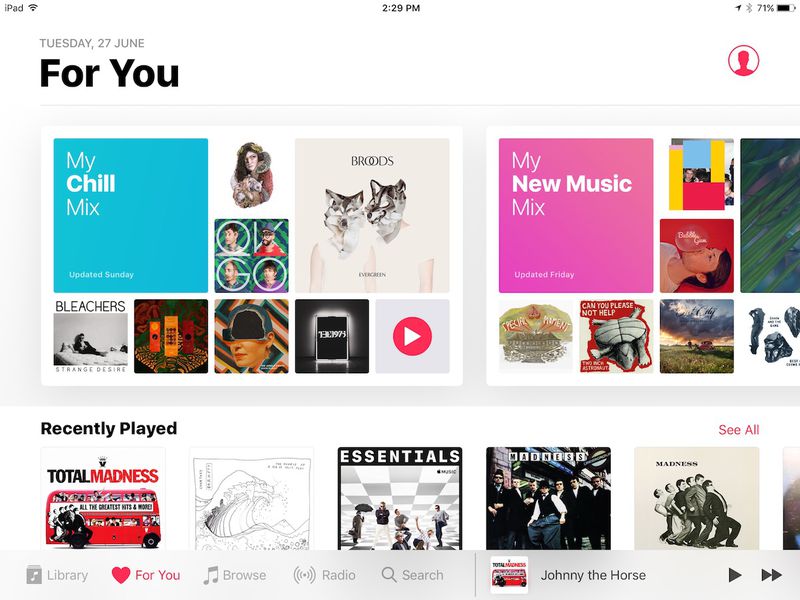The width and height of the screenshot is (800, 600).
Task: Skip to the next track
Action: tap(771, 575)
